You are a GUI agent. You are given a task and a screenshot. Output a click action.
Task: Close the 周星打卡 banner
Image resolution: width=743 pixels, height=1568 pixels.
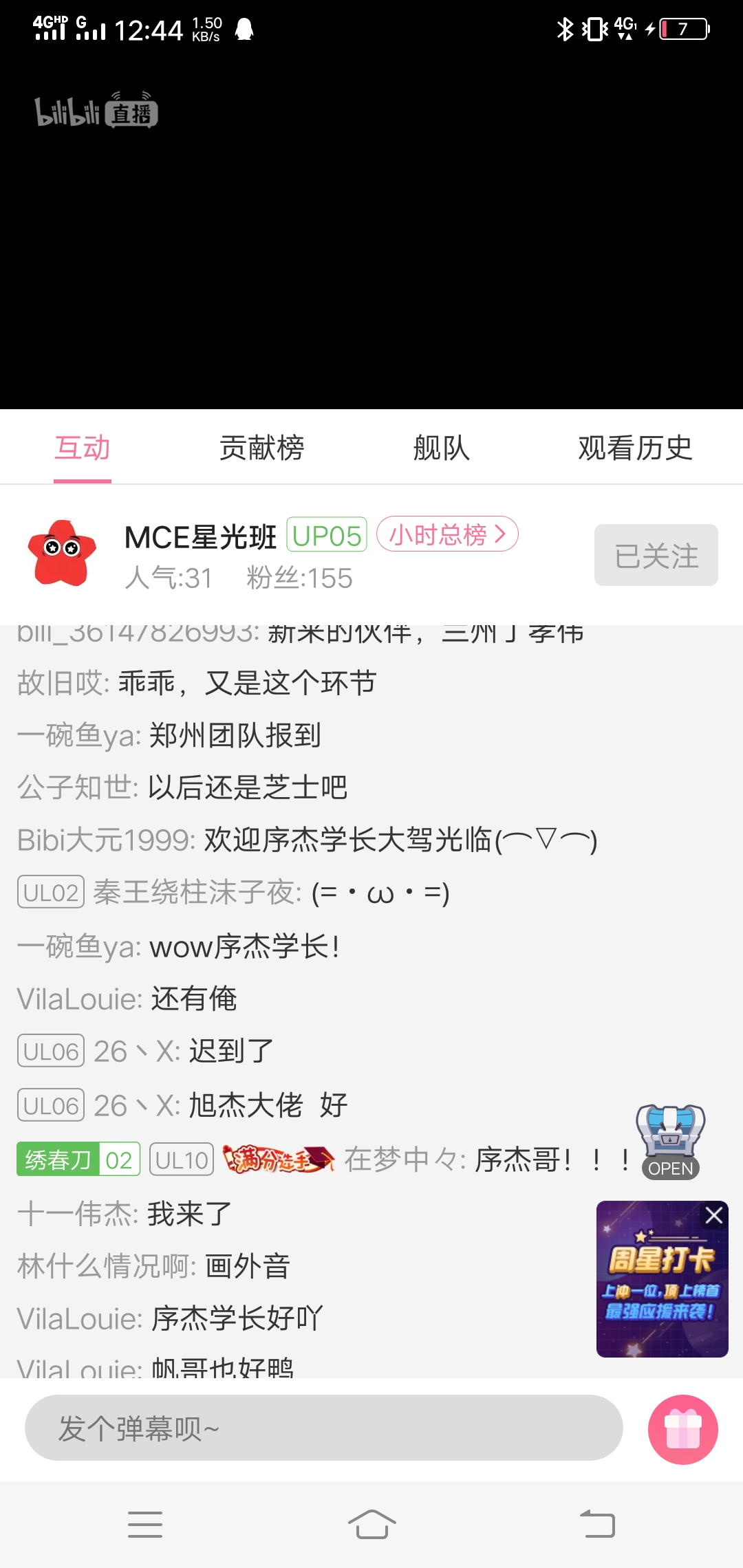[x=714, y=1215]
